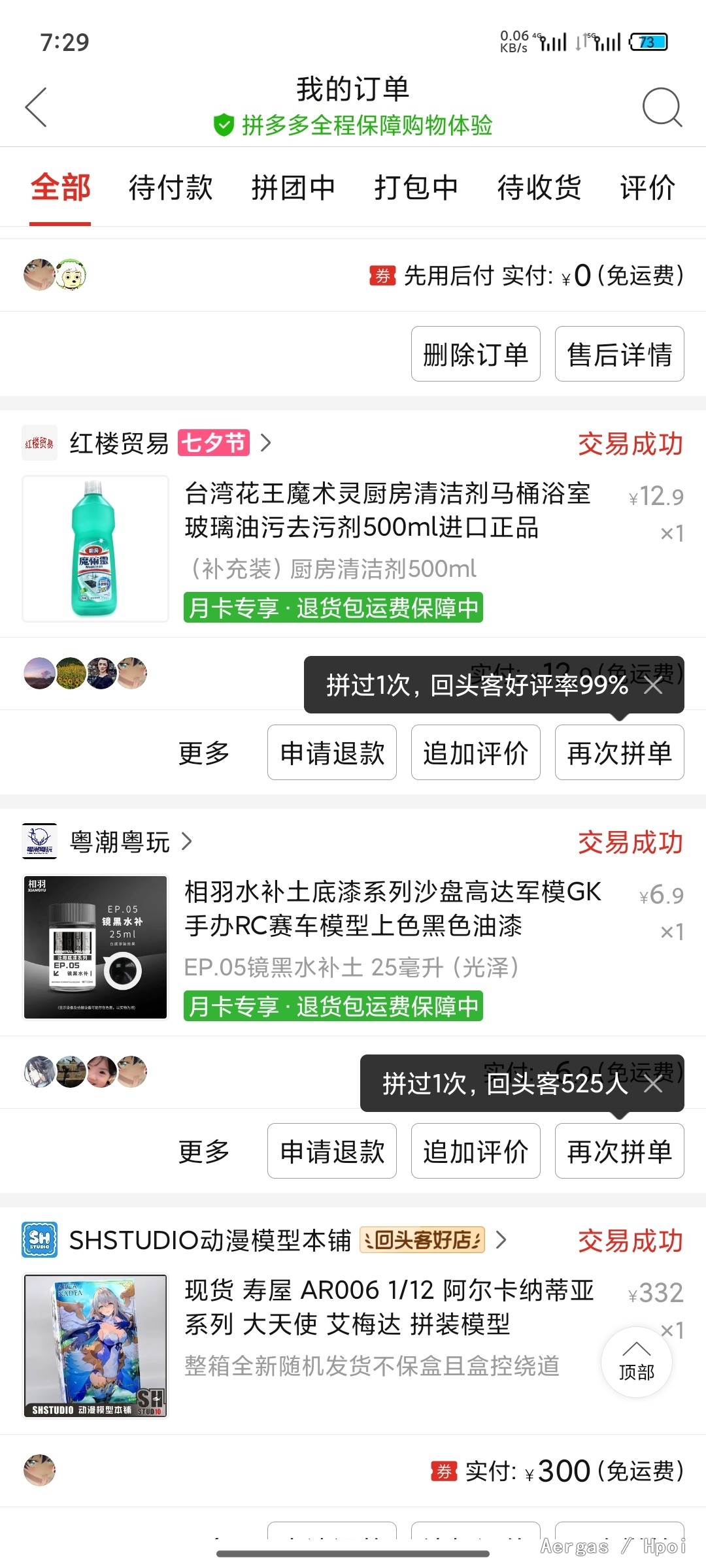This screenshot has width=706, height=1568.
Task: Tap the 删除订单 button
Action: pyautogui.click(x=476, y=354)
